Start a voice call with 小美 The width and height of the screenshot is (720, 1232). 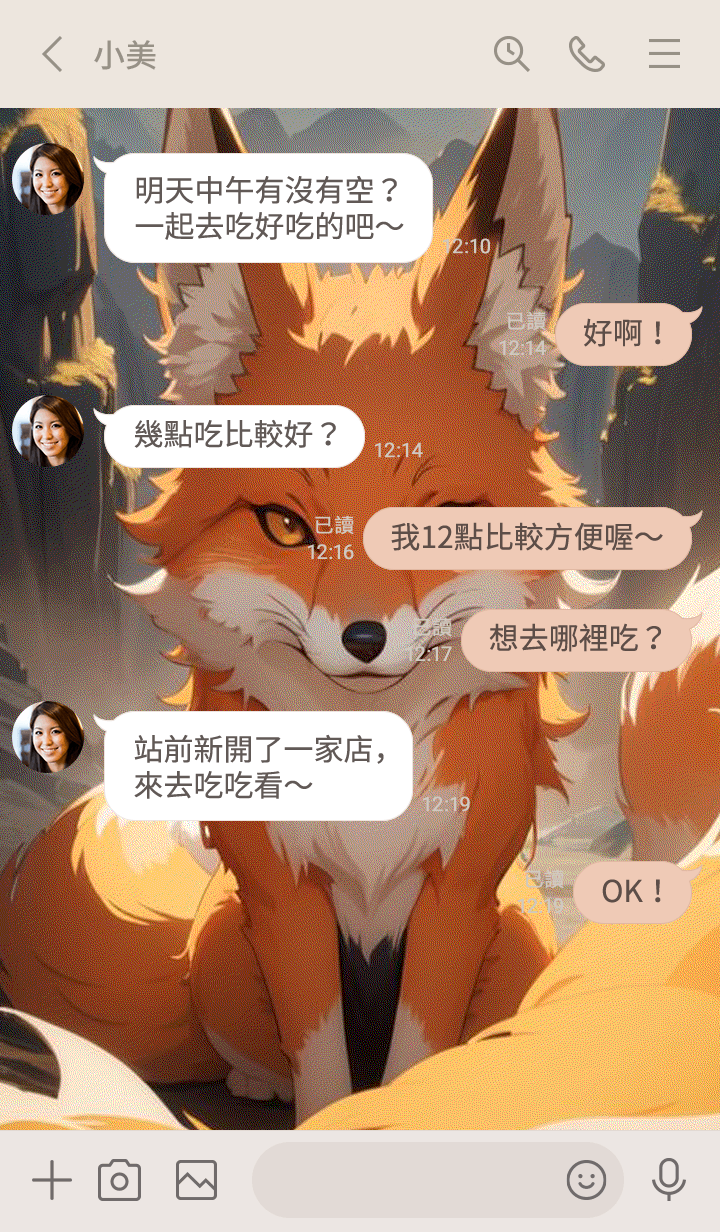(587, 54)
